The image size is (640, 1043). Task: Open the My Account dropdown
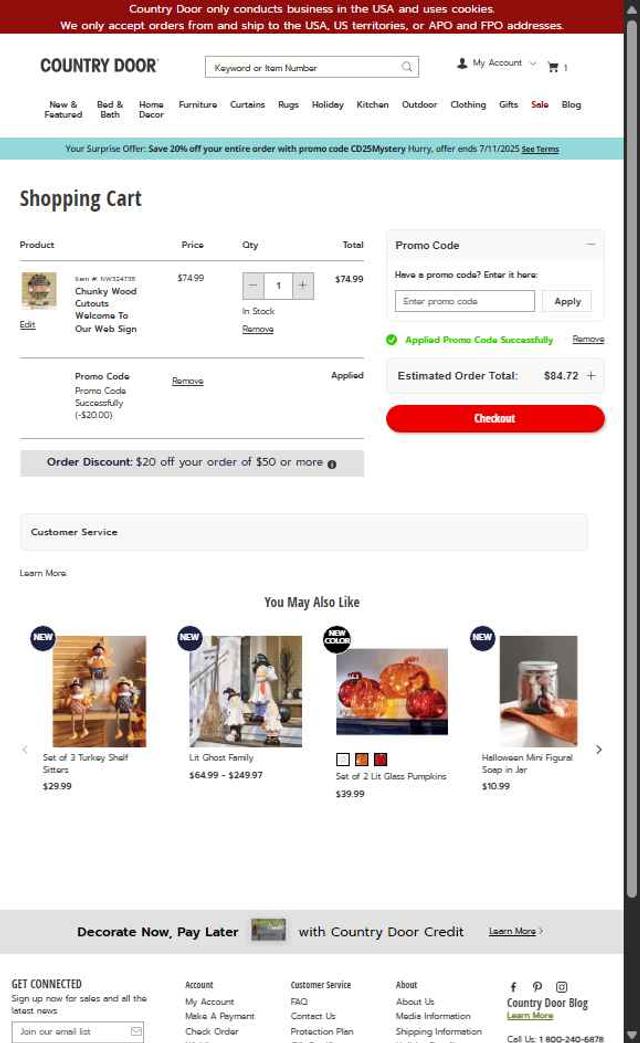click(x=497, y=63)
